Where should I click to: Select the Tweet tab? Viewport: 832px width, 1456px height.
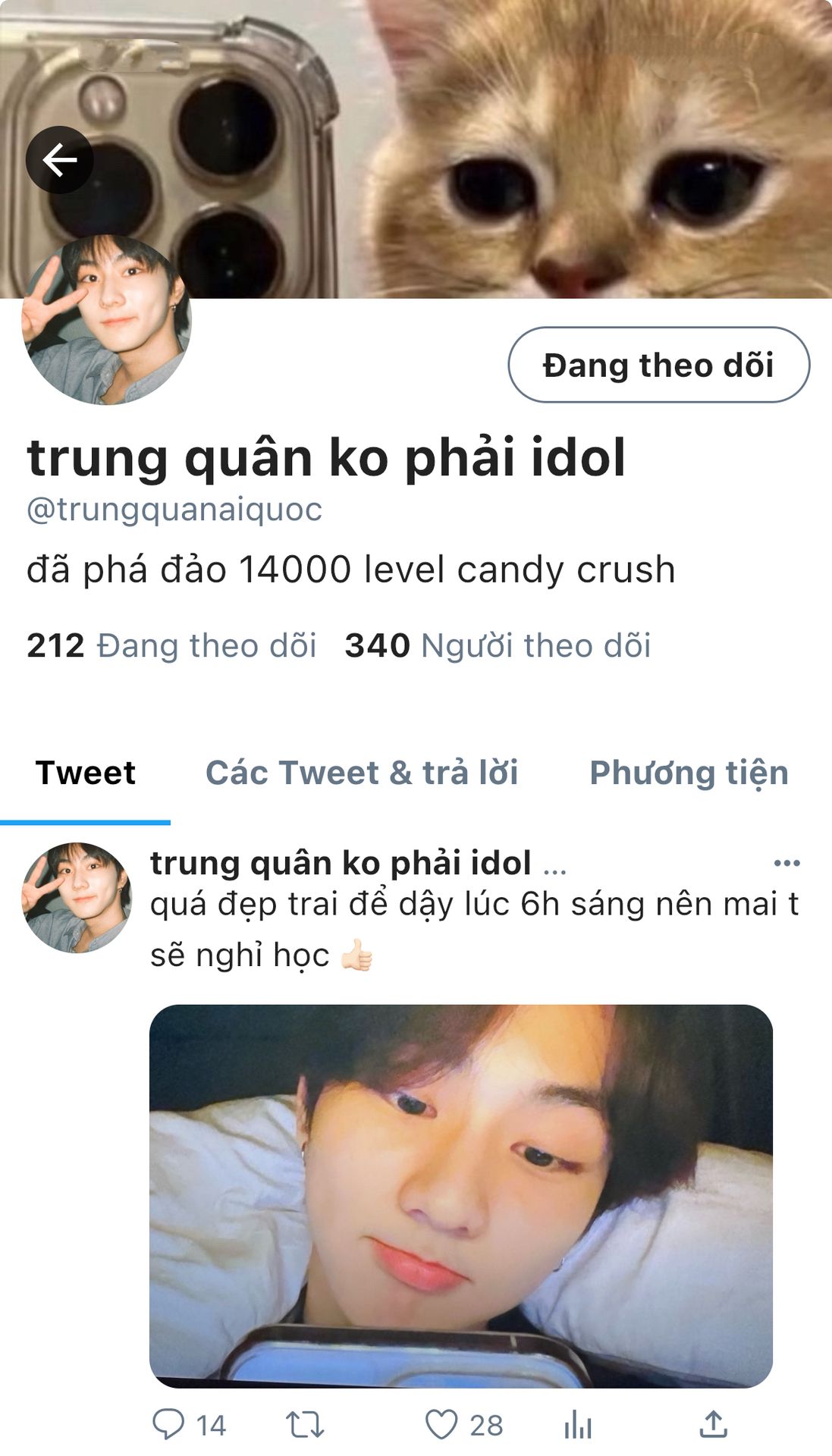(x=85, y=773)
